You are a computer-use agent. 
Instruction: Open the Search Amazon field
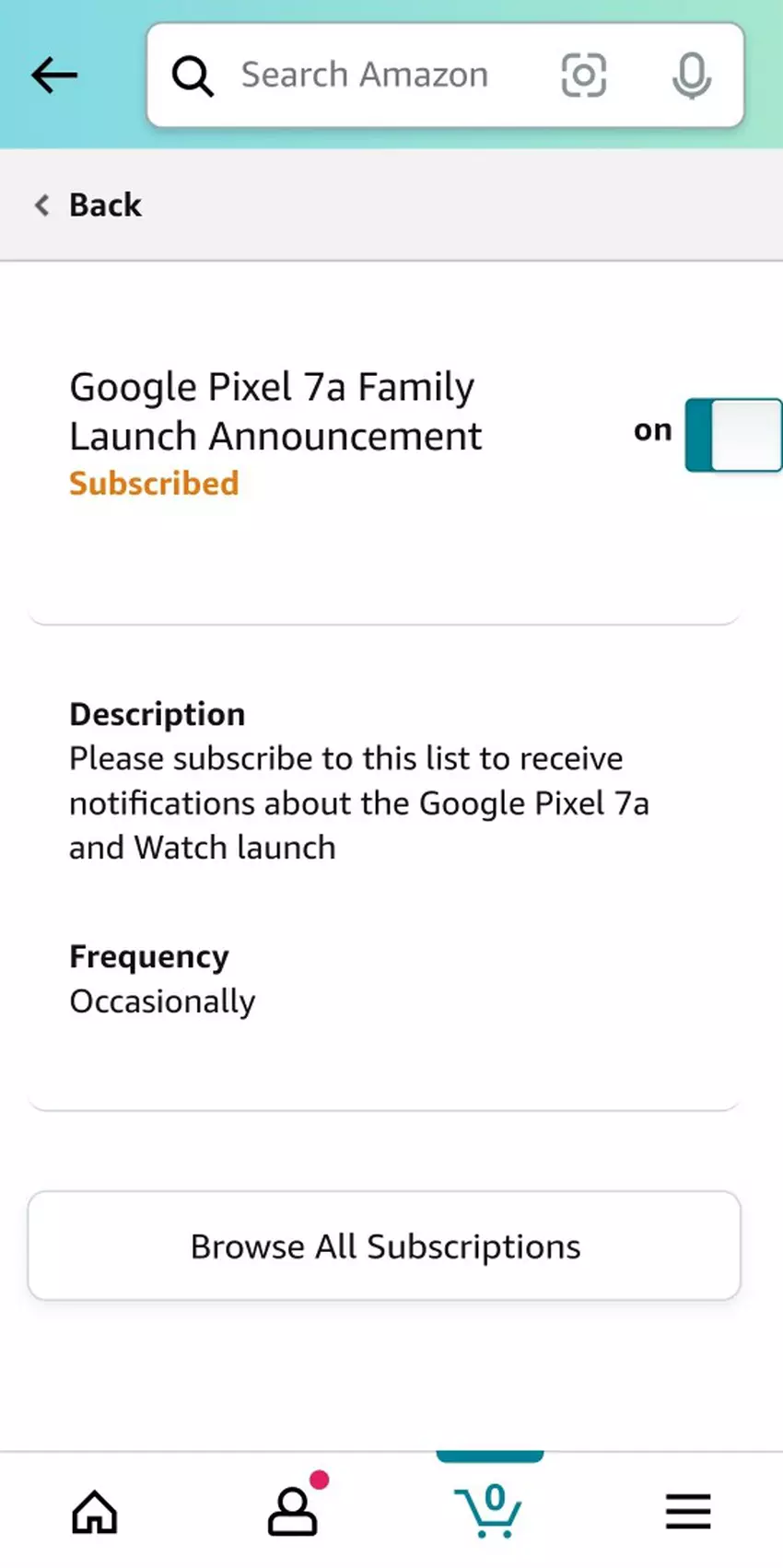point(364,76)
